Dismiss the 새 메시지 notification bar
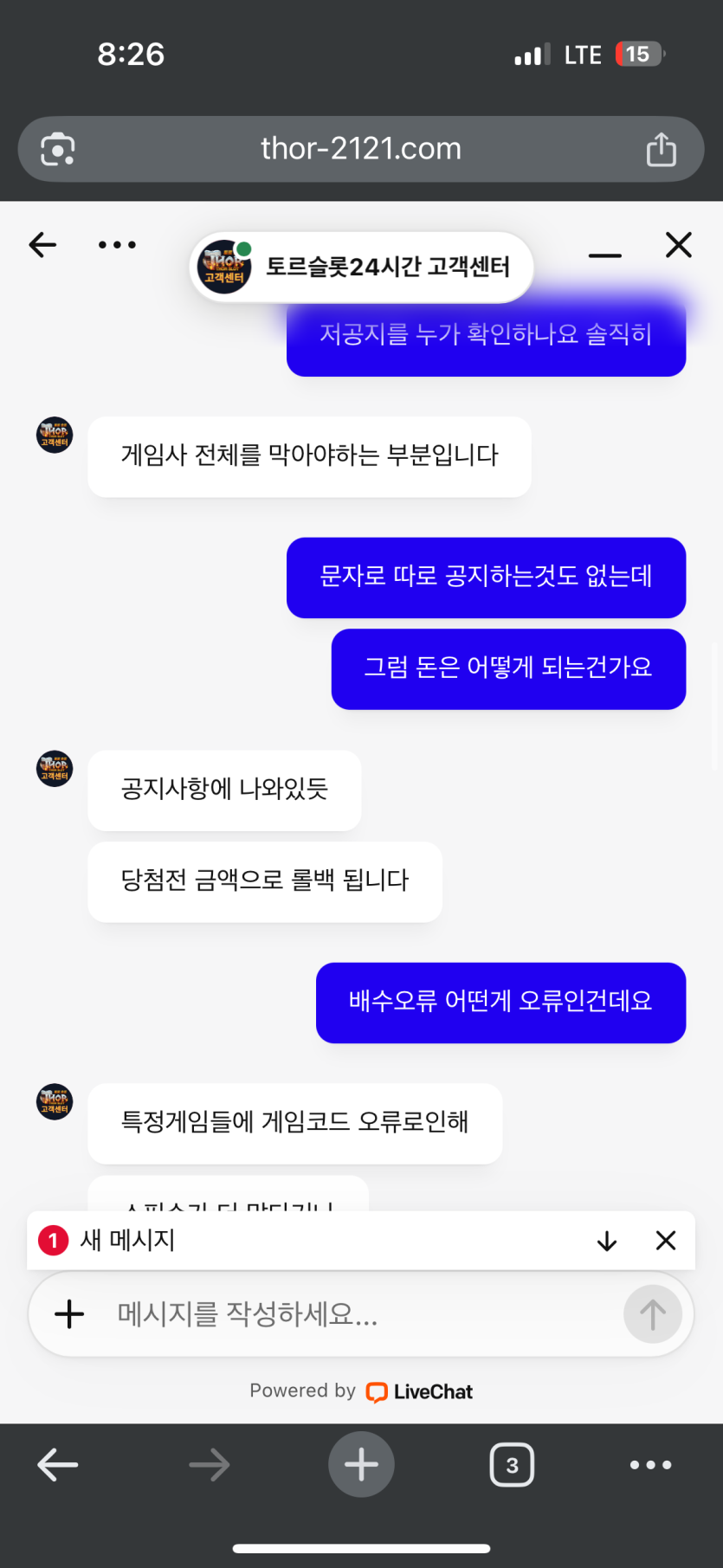Viewport: 723px width, 1568px height. point(666,1241)
